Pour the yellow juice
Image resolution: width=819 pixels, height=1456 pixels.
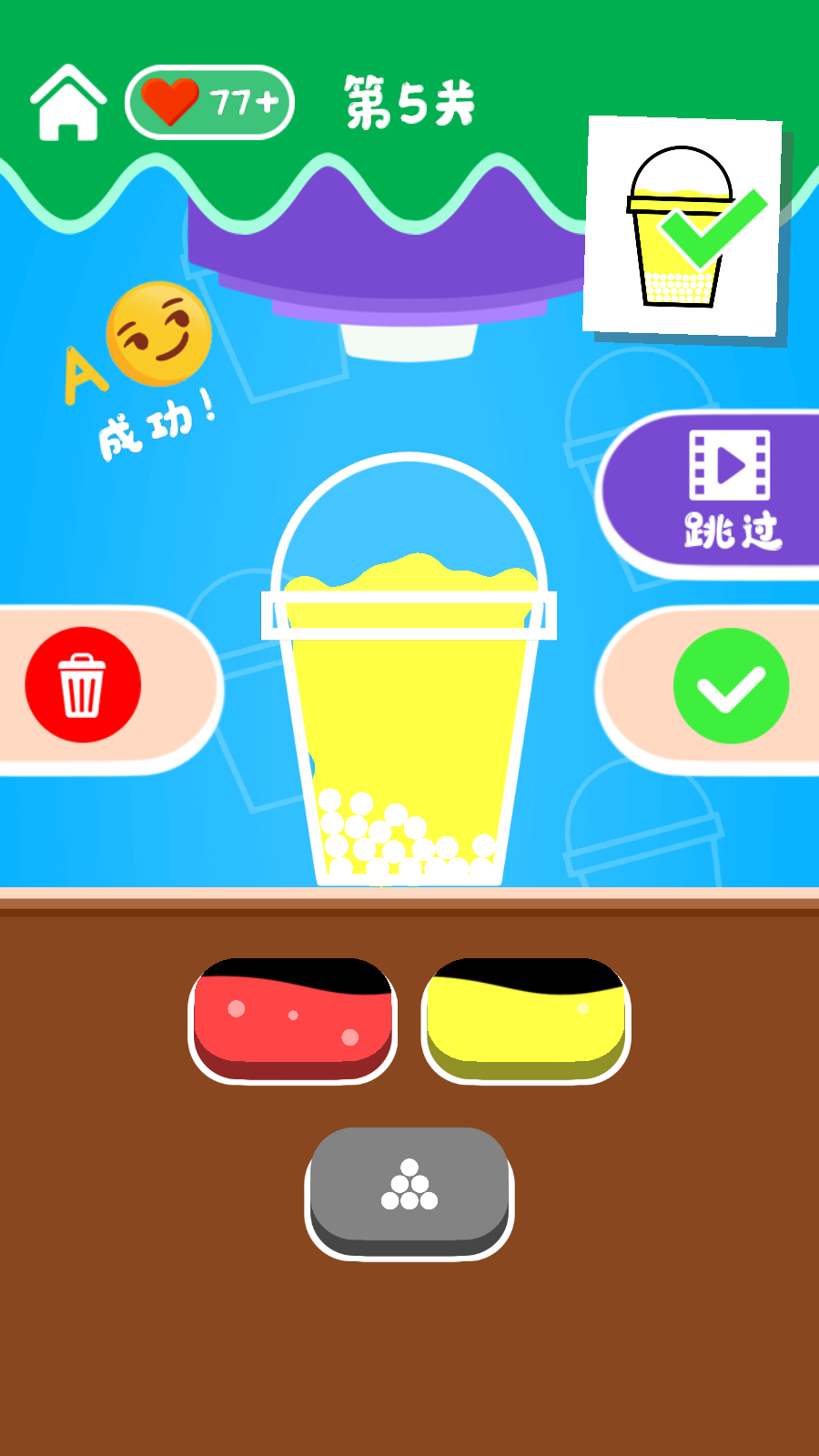click(x=526, y=1021)
